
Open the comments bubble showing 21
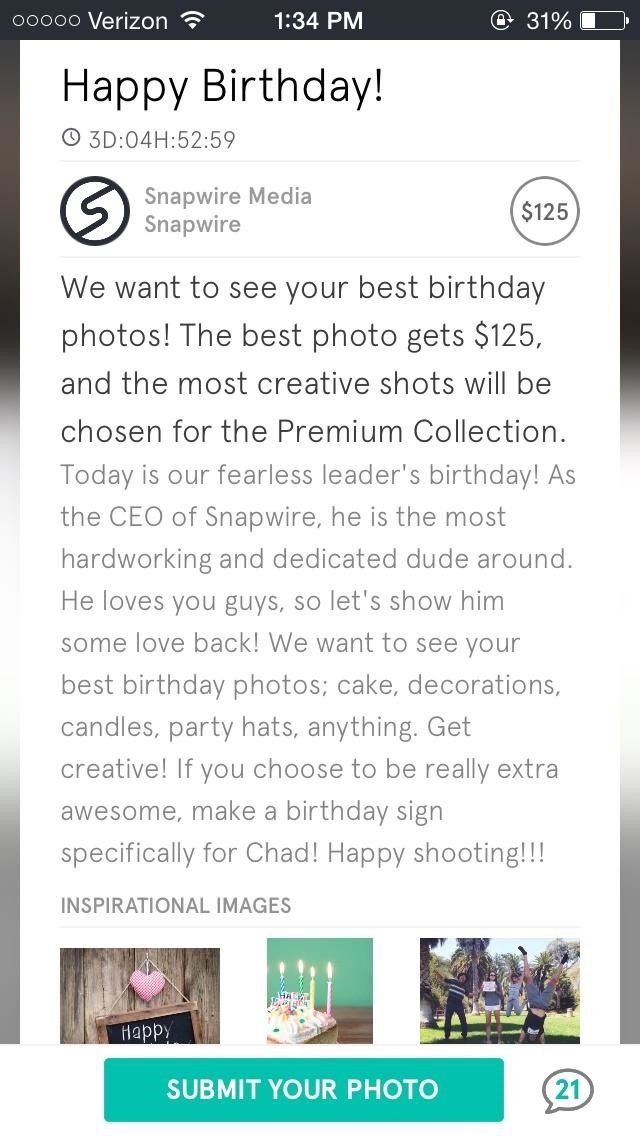coord(567,1089)
